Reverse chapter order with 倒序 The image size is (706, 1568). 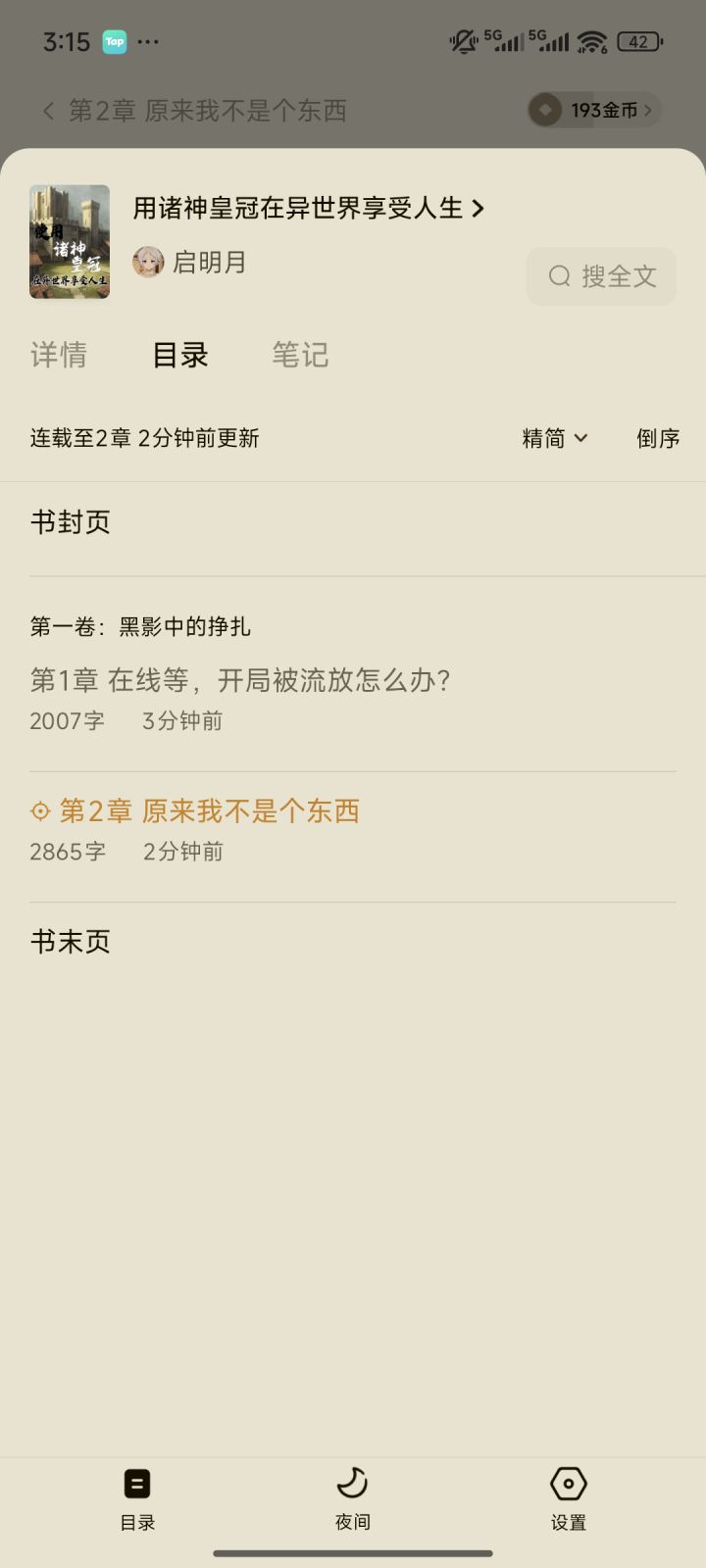(x=658, y=438)
